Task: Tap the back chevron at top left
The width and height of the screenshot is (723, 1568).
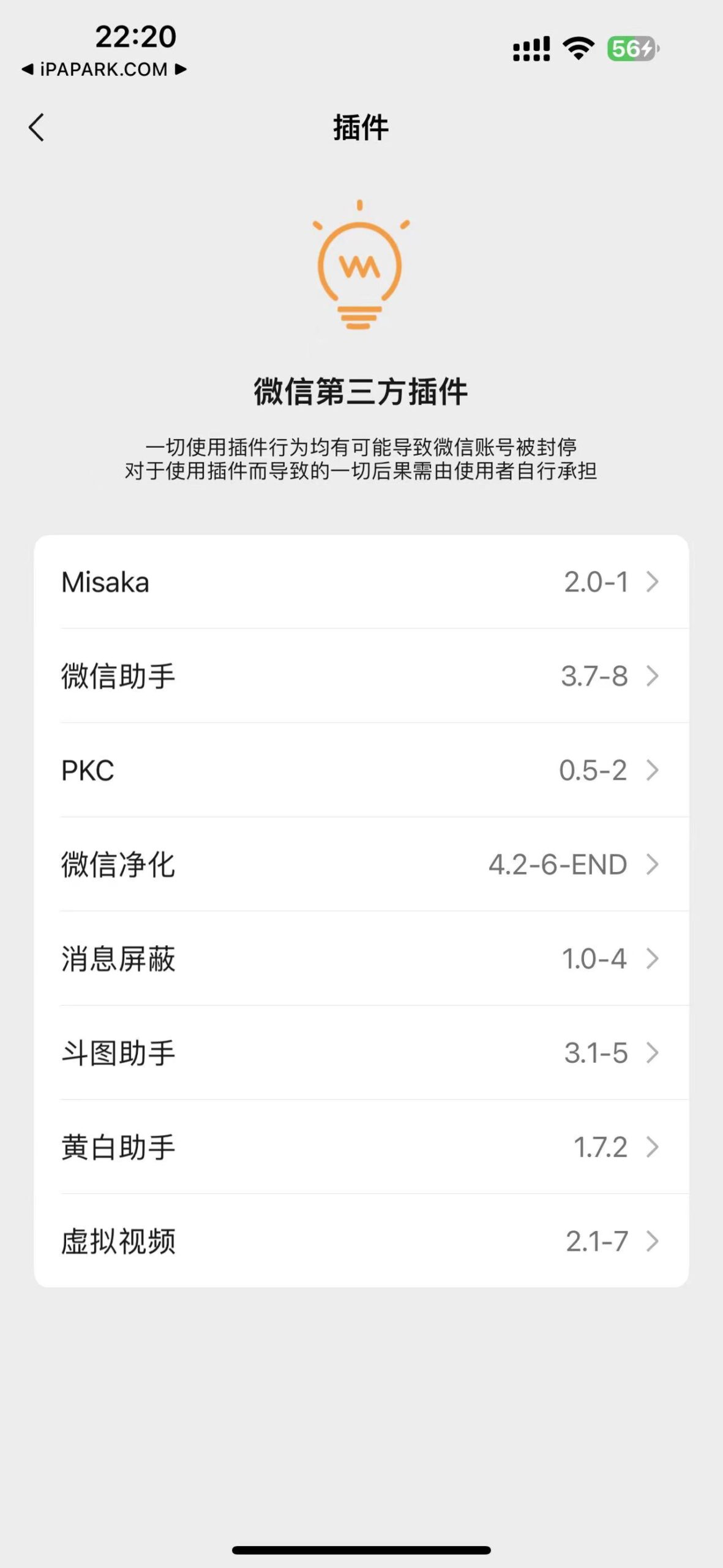Action: pos(37,128)
